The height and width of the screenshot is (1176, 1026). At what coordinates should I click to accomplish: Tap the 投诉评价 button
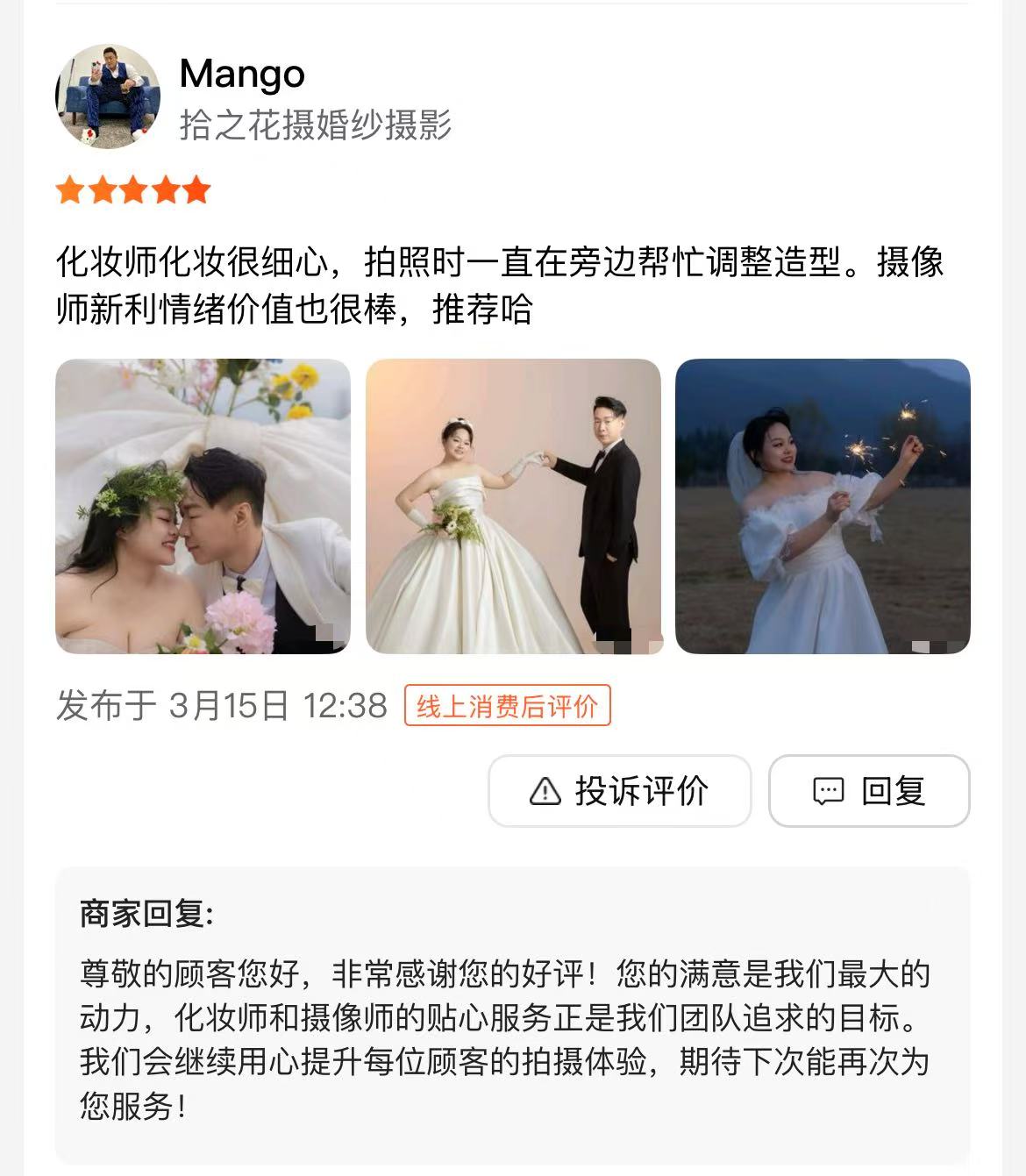620,791
